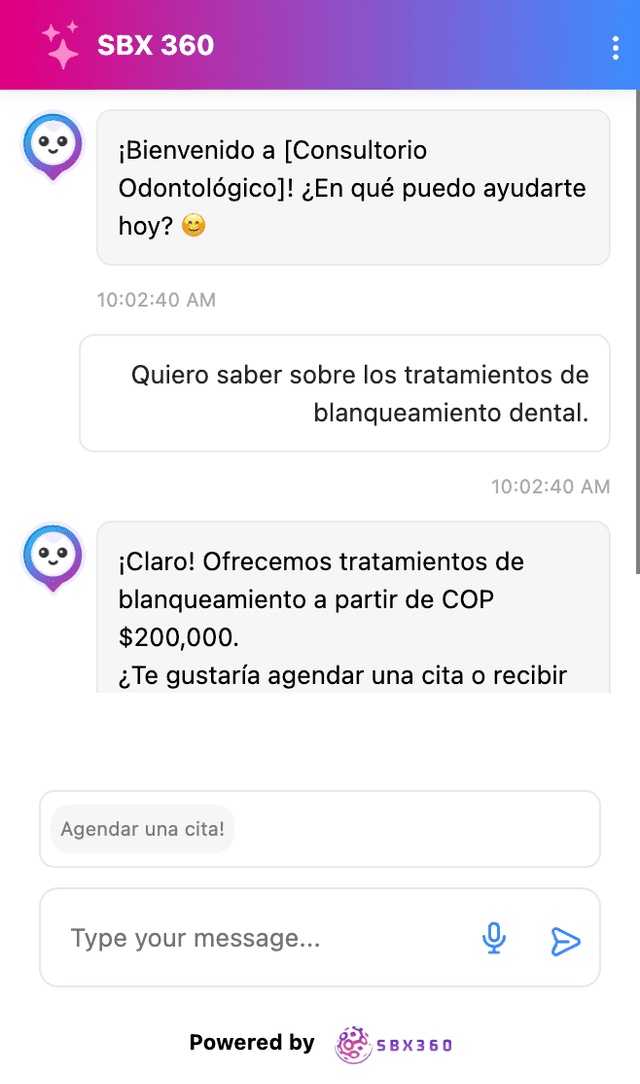Viewport: 640px width, 1084px height.
Task: Select the "Agendar una cita!" quick reply
Action: [x=142, y=829]
